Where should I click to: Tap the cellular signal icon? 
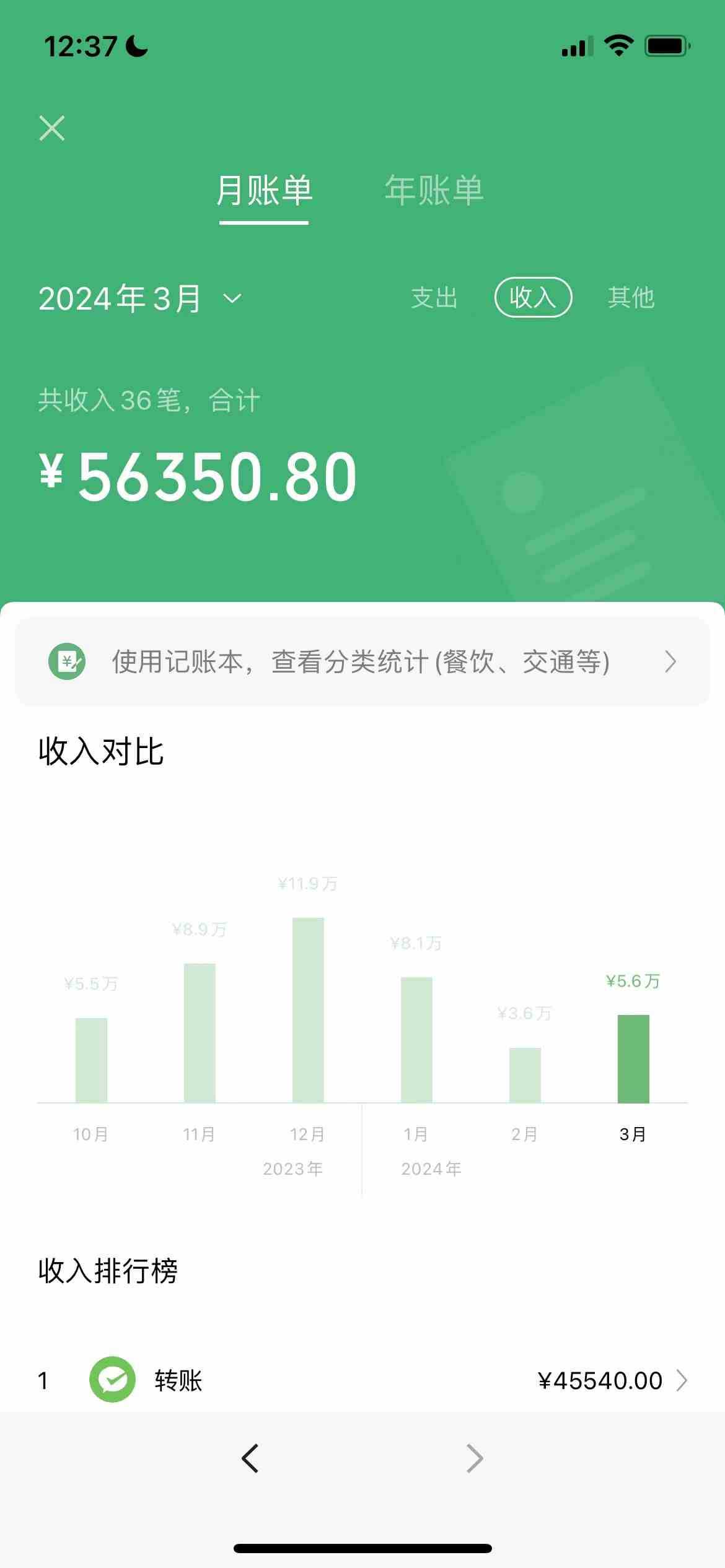[x=576, y=46]
